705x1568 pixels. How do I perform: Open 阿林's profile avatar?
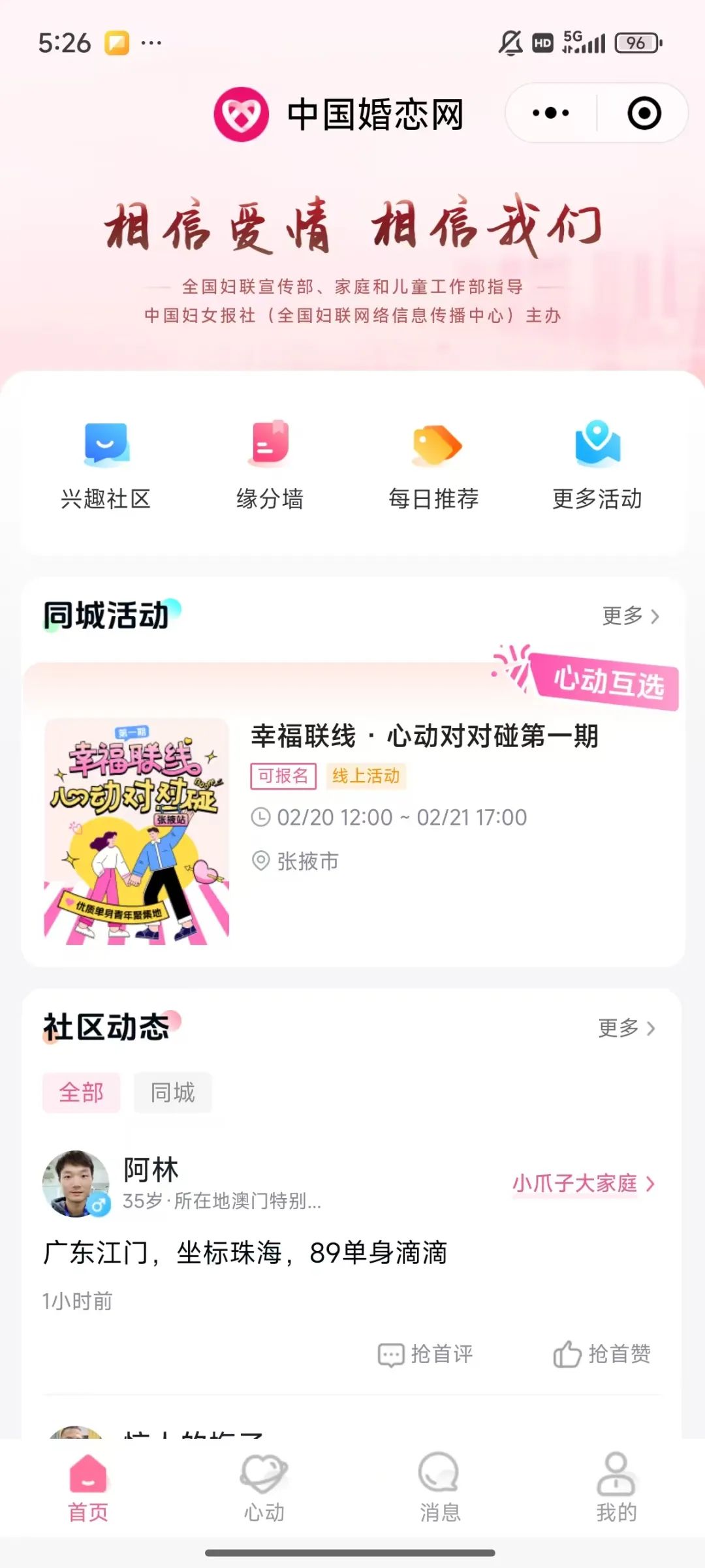point(76,1183)
